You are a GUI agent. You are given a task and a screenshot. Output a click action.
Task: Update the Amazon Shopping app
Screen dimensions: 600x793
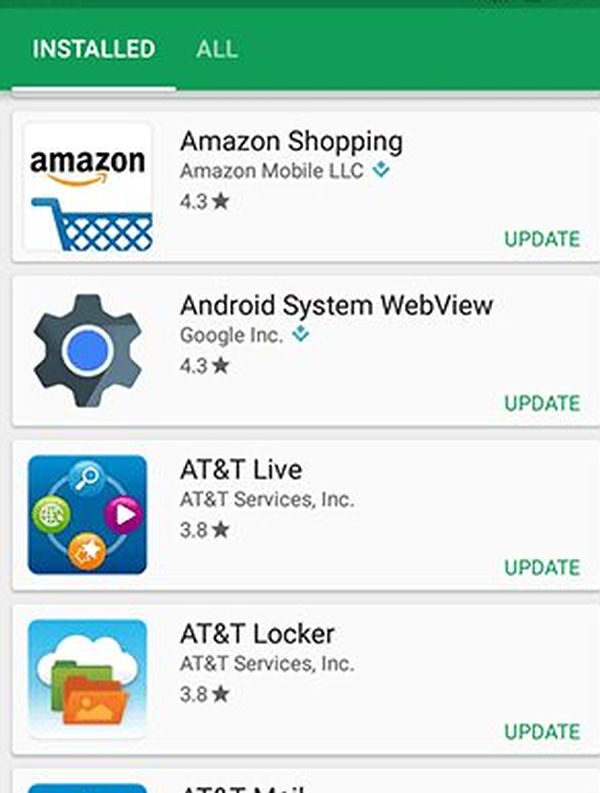(541, 239)
